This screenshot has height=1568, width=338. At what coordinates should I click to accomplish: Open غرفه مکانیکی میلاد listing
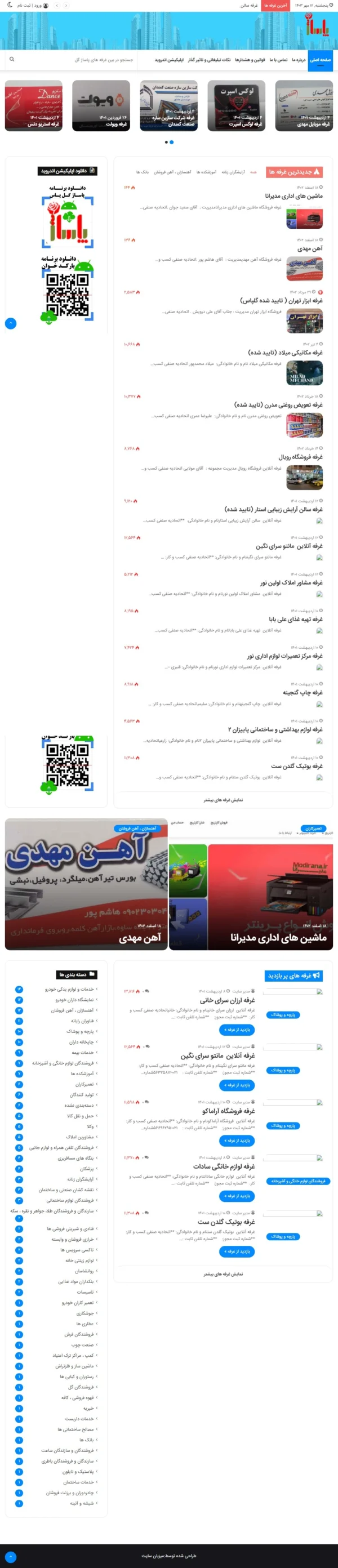(285, 353)
